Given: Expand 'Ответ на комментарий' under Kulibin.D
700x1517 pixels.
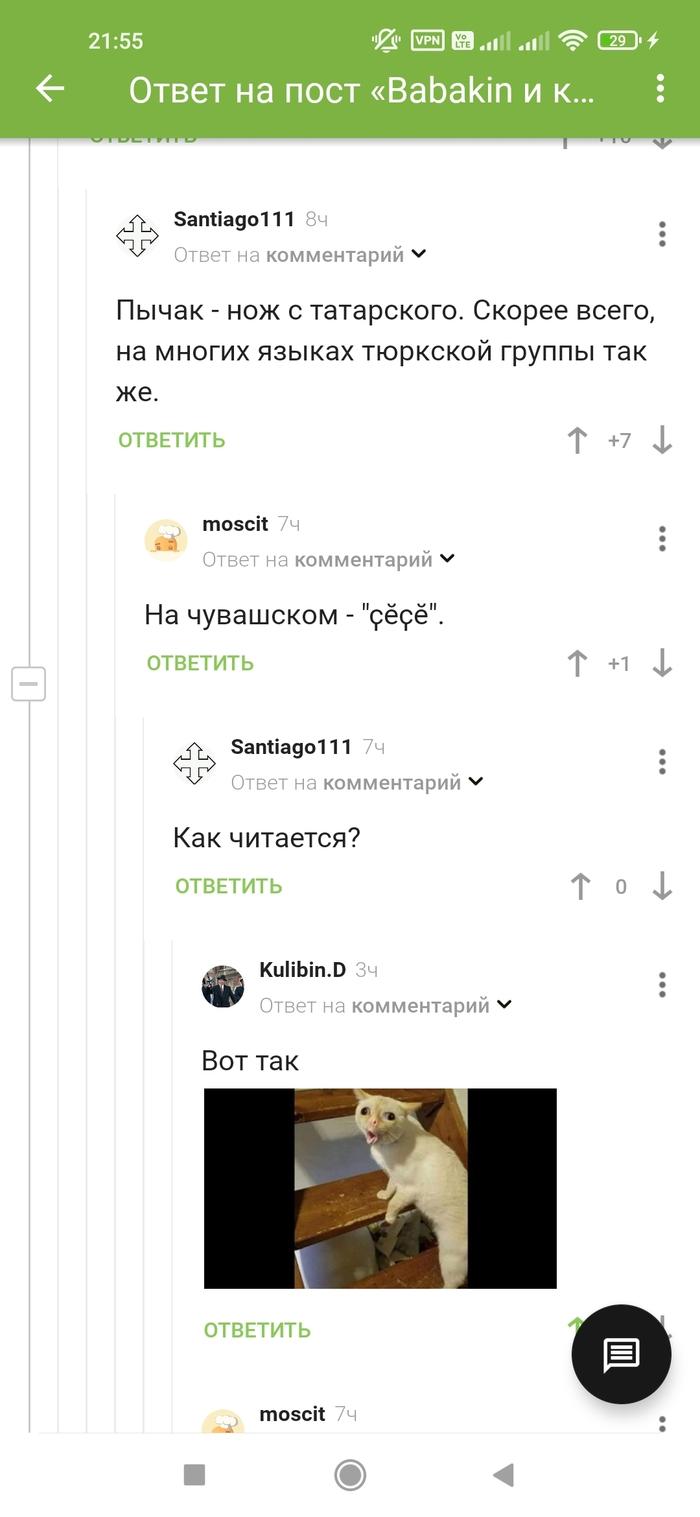Looking at the screenshot, I should pos(385,1005).
